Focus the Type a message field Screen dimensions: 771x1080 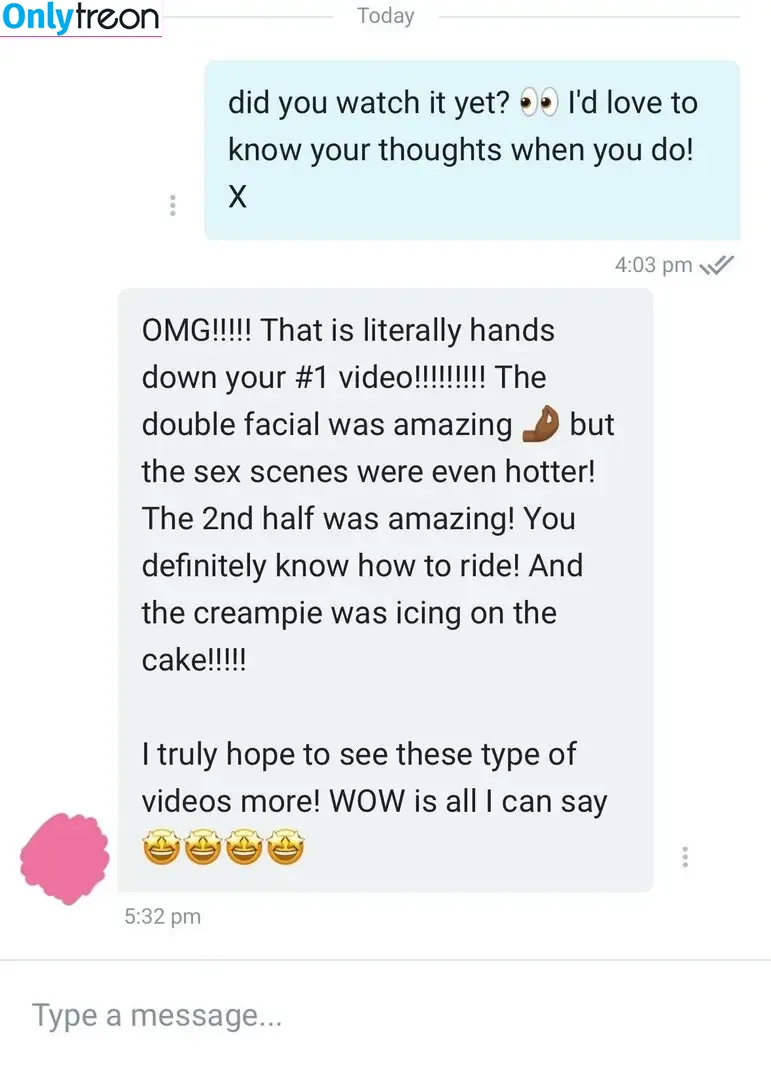click(385, 1016)
